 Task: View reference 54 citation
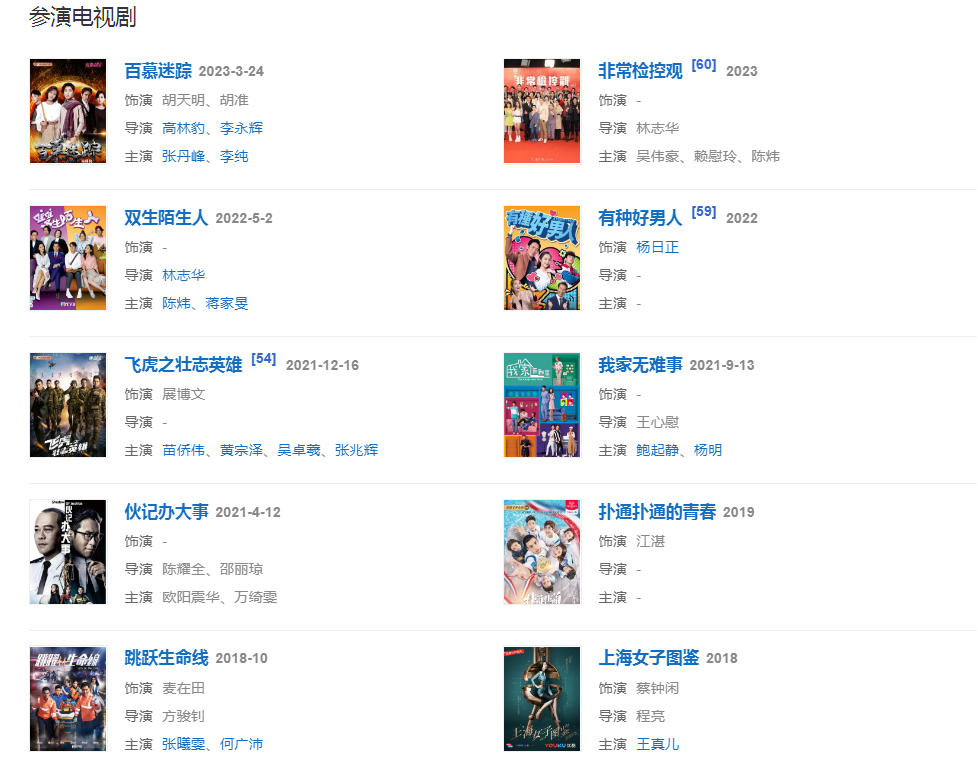(x=264, y=359)
